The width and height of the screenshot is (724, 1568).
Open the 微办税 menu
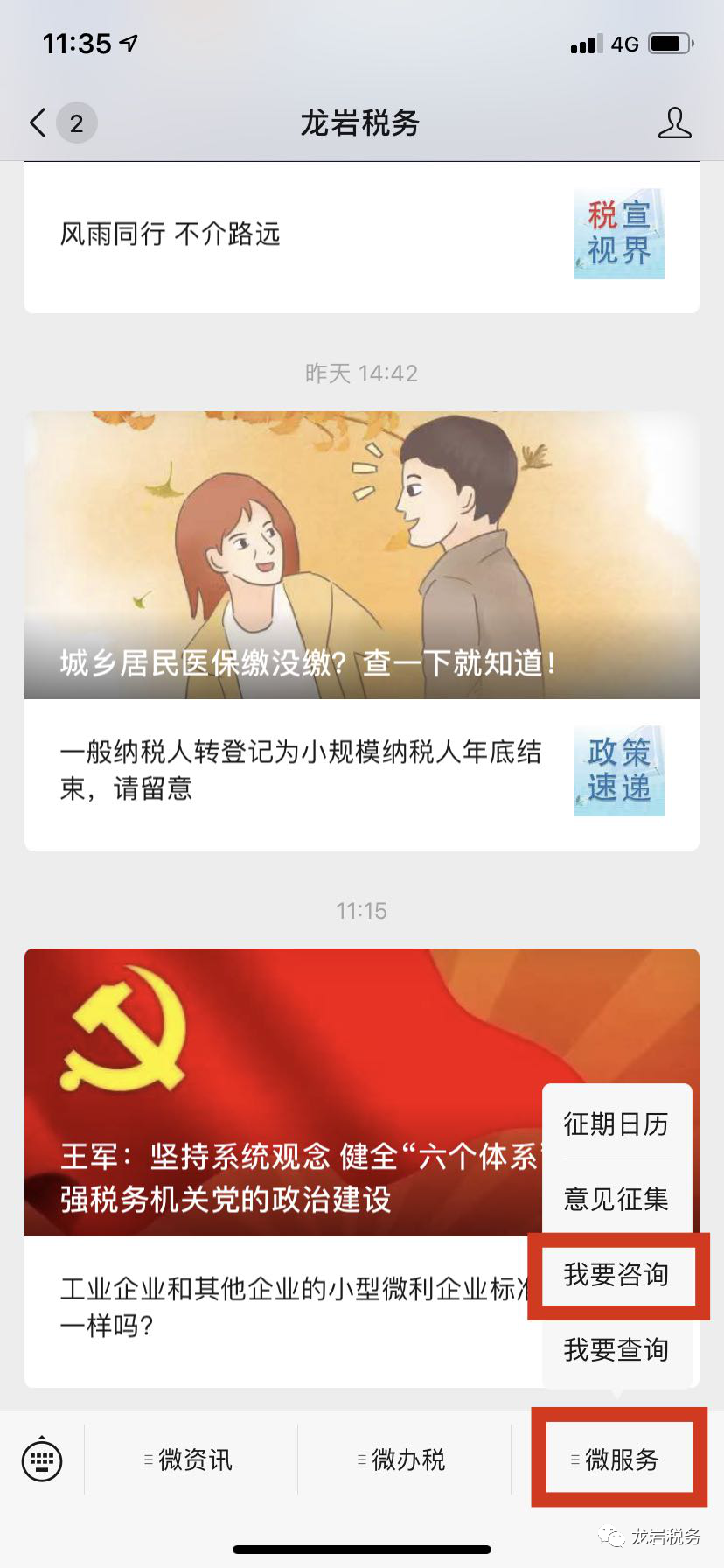pos(404,1459)
